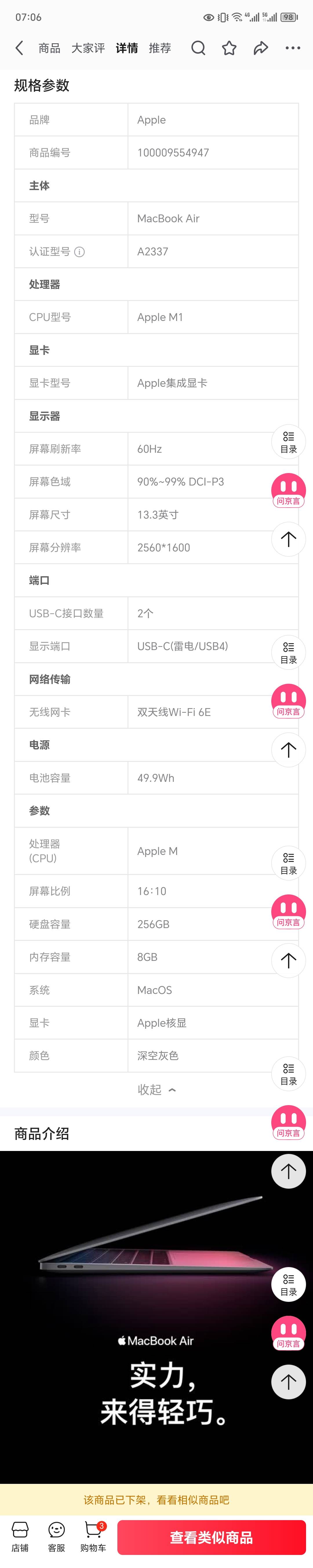Contact 客服 customer service
This screenshot has height=1568, width=313.
[57, 1536]
